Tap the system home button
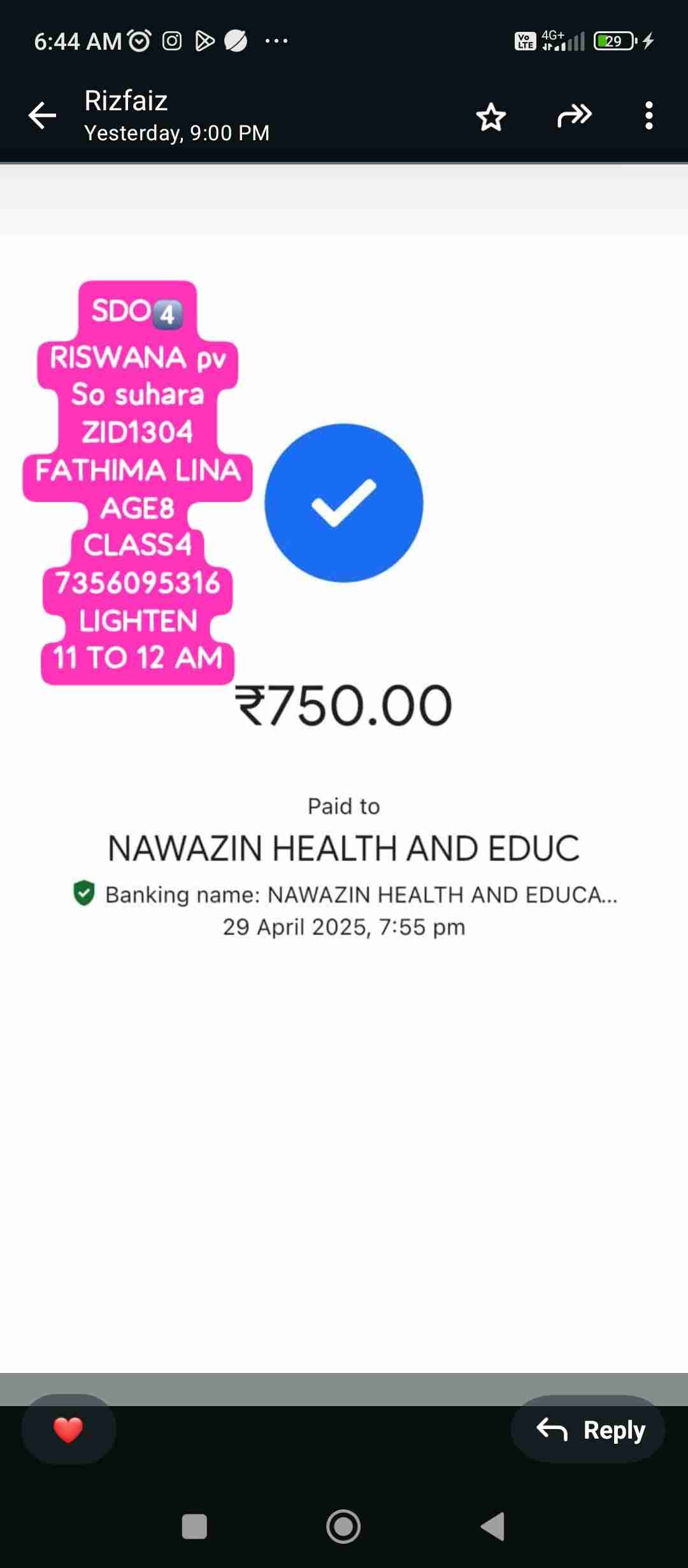The image size is (688, 1568). coord(343,1527)
